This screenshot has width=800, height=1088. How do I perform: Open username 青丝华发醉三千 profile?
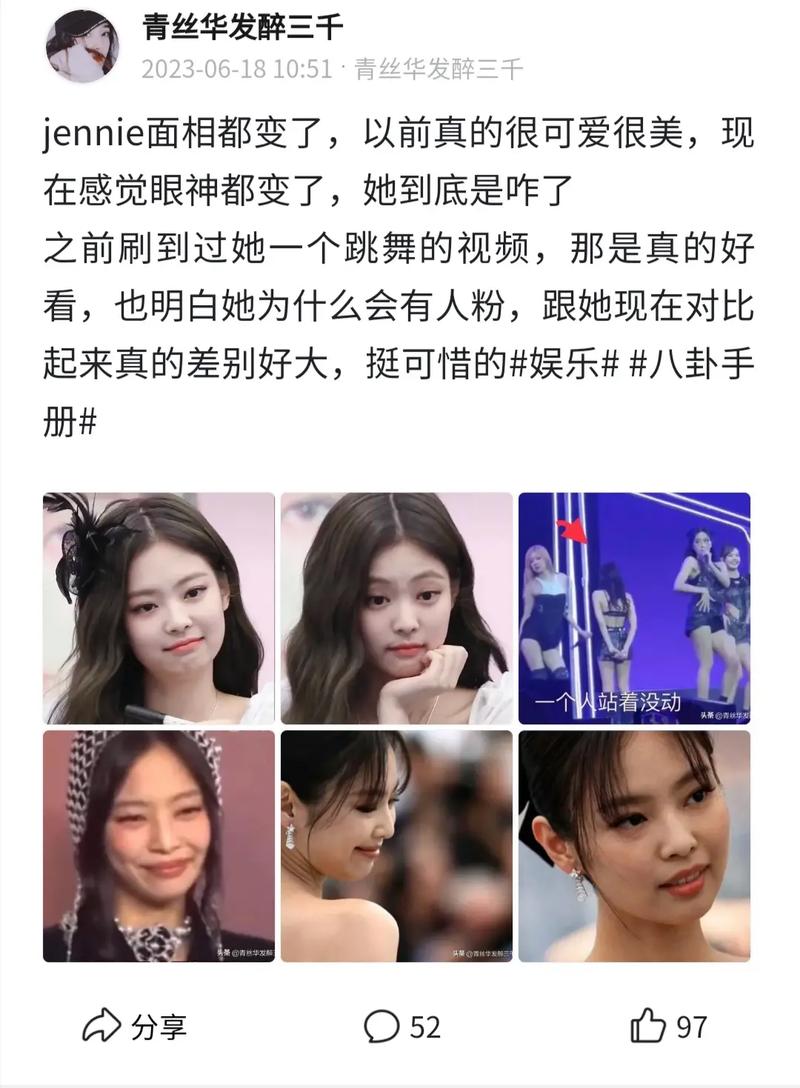point(242,27)
